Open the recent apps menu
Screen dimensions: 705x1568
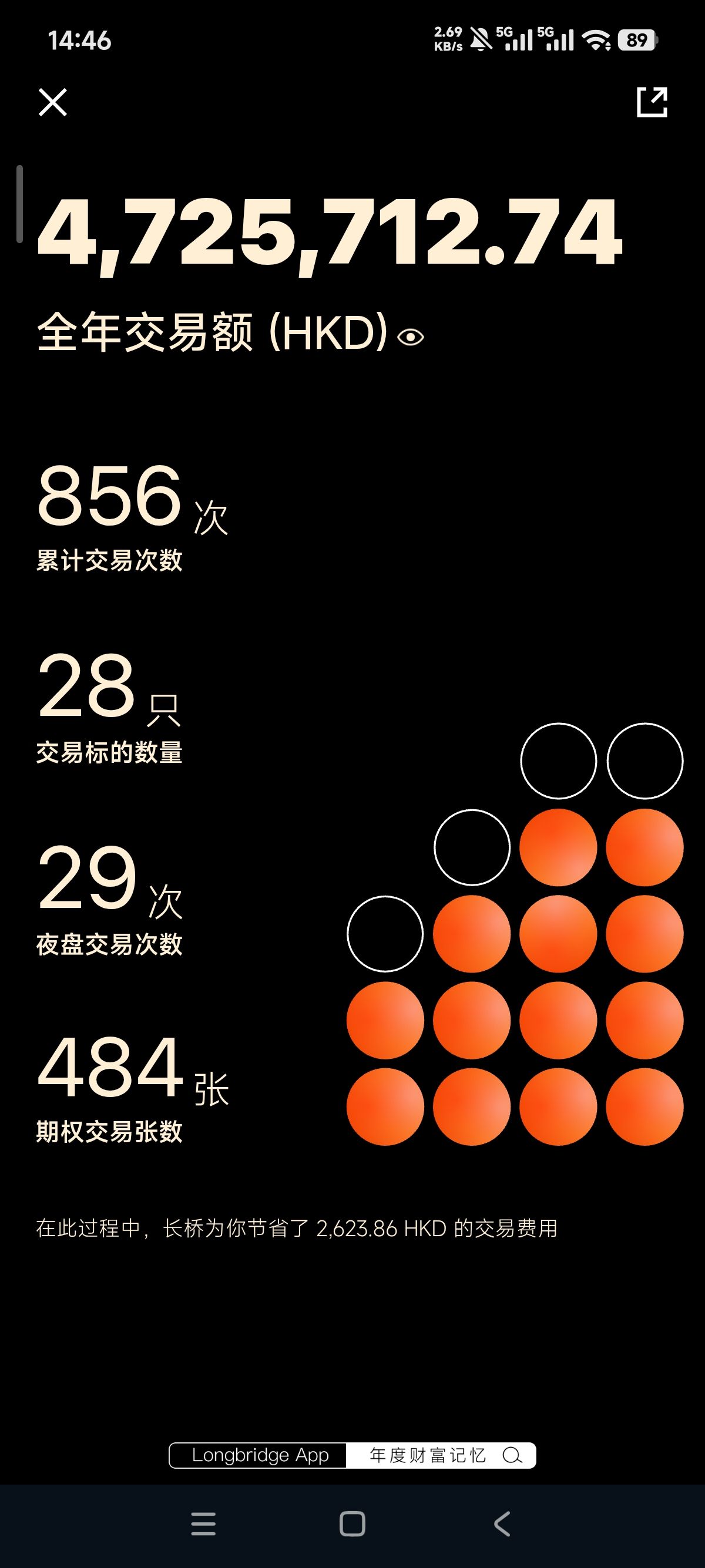(203, 1523)
